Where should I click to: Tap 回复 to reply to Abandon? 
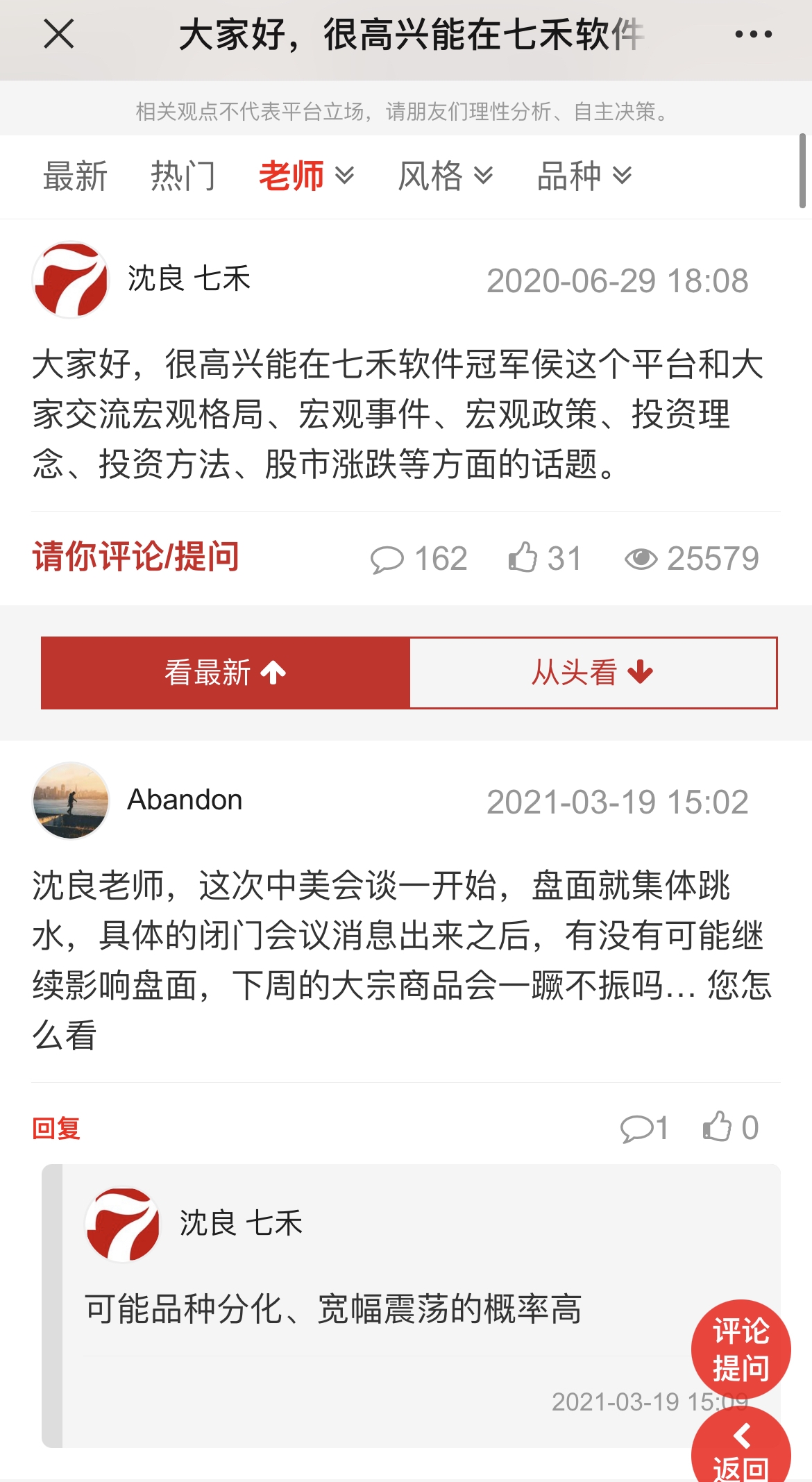point(56,1128)
